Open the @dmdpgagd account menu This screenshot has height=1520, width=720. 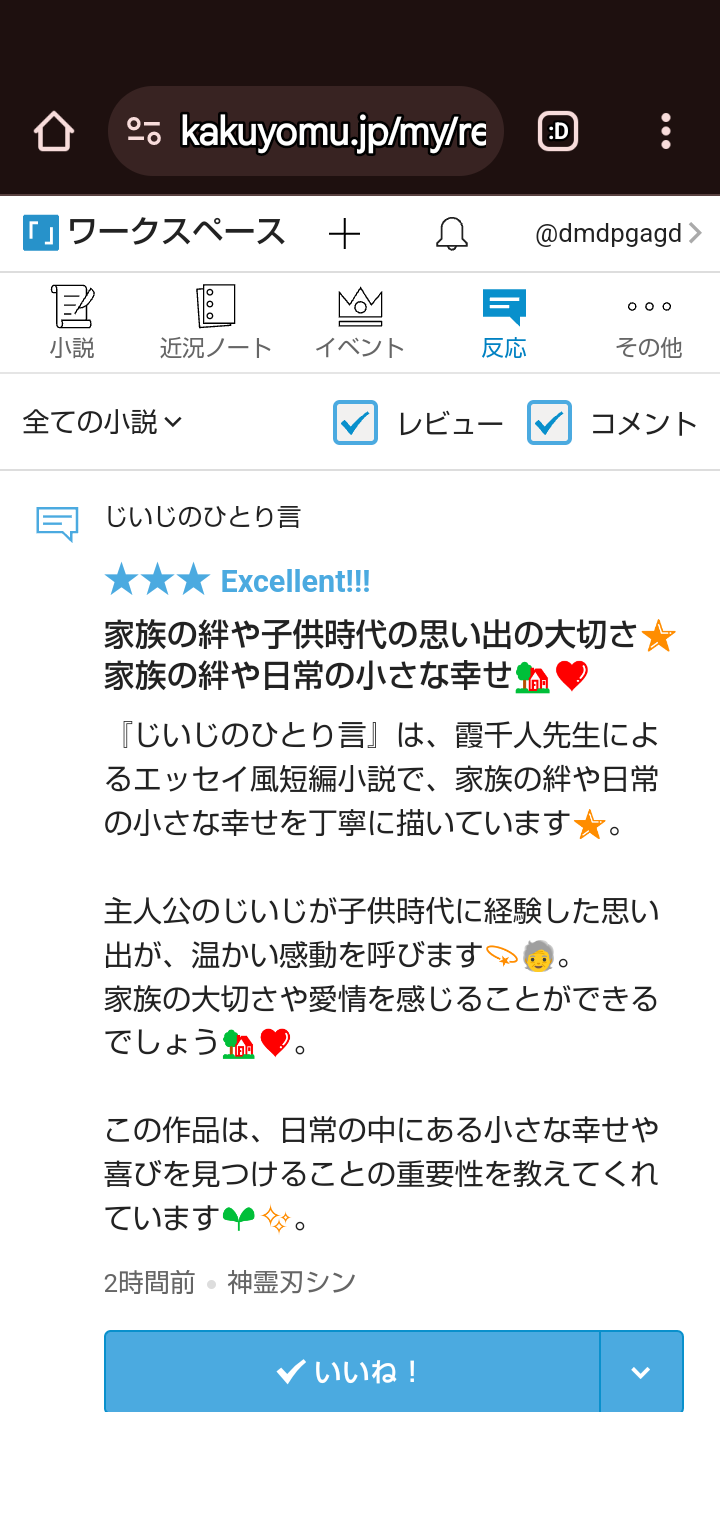tap(618, 234)
